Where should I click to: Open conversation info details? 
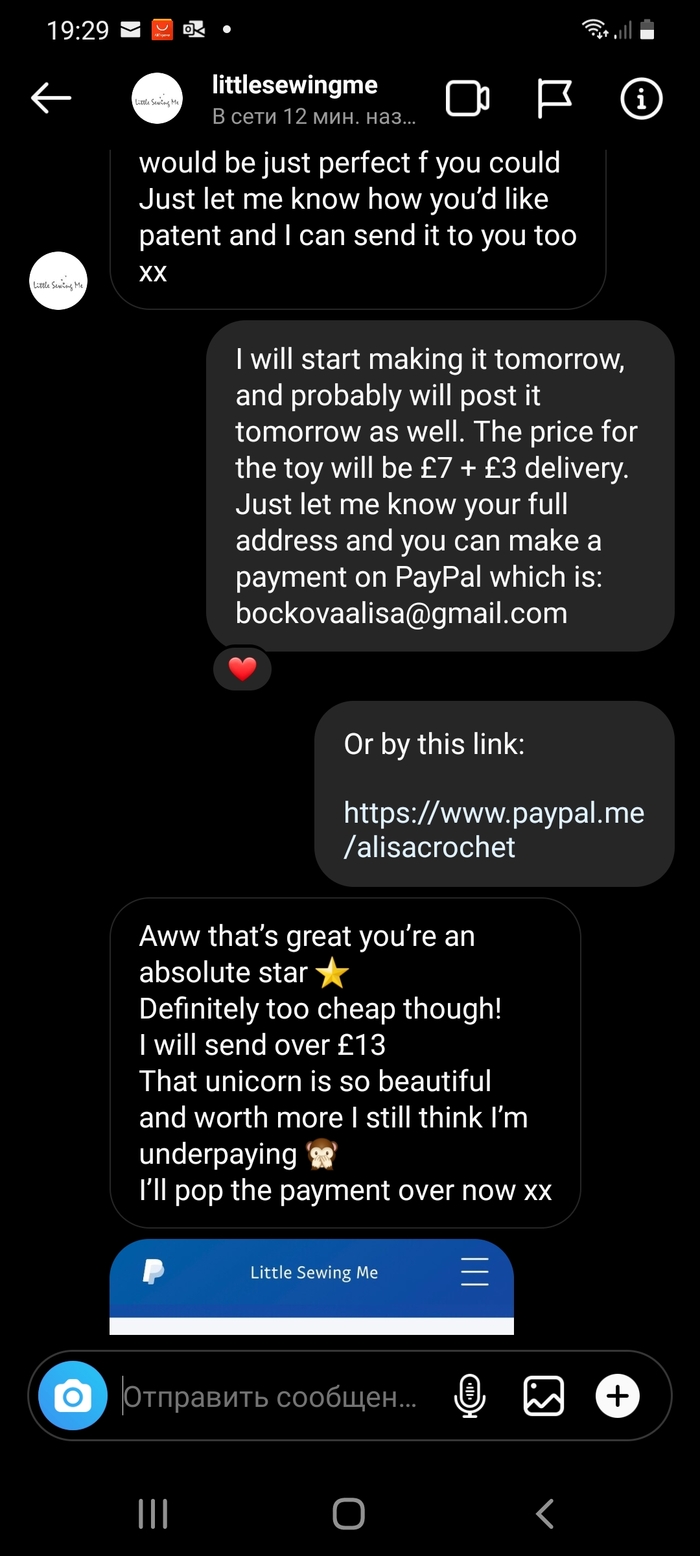[x=641, y=98]
